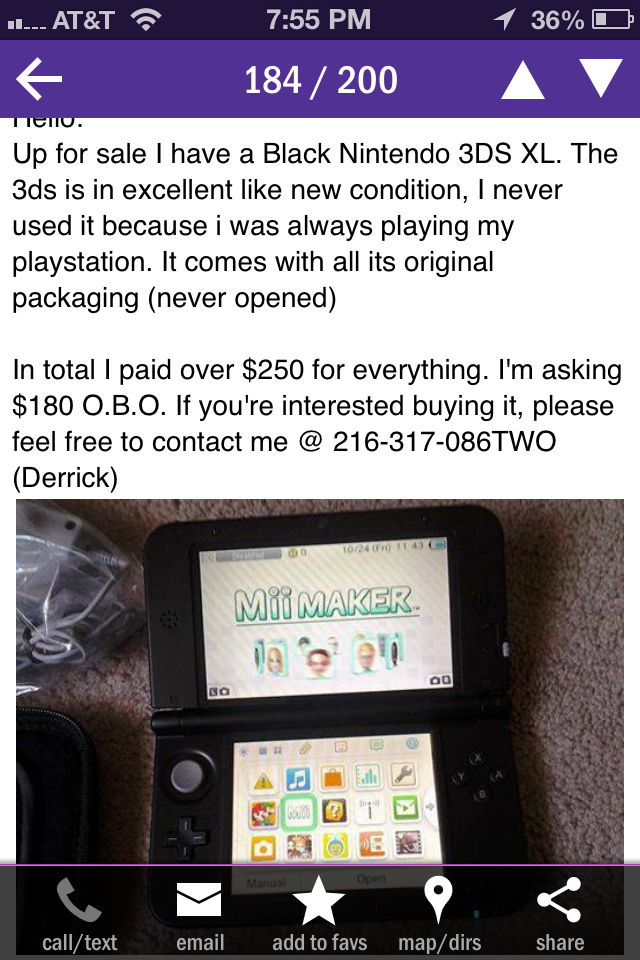Email the seller about this listing
The image size is (640, 960).
pyautogui.click(x=199, y=914)
